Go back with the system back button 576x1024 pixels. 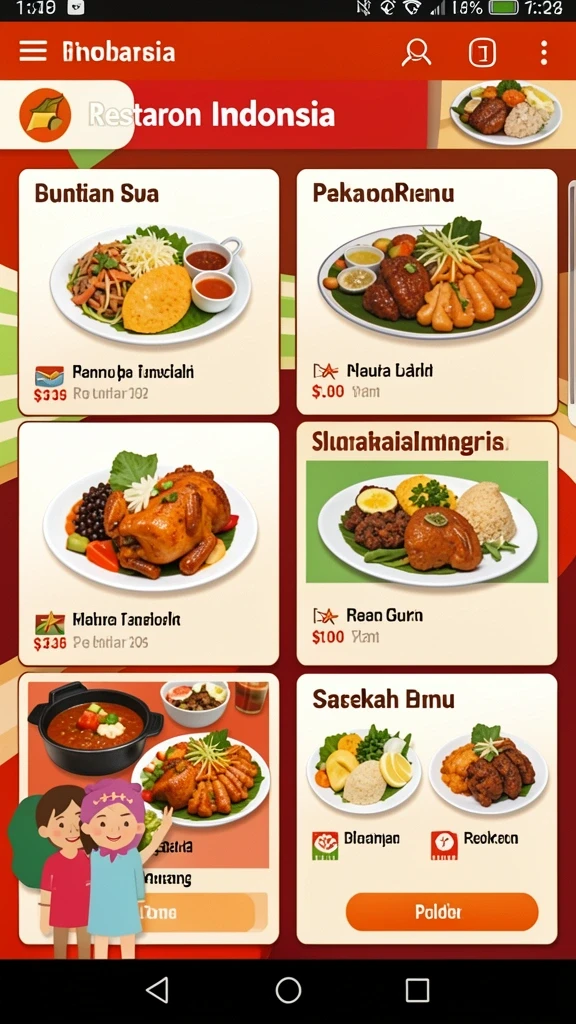click(x=157, y=990)
